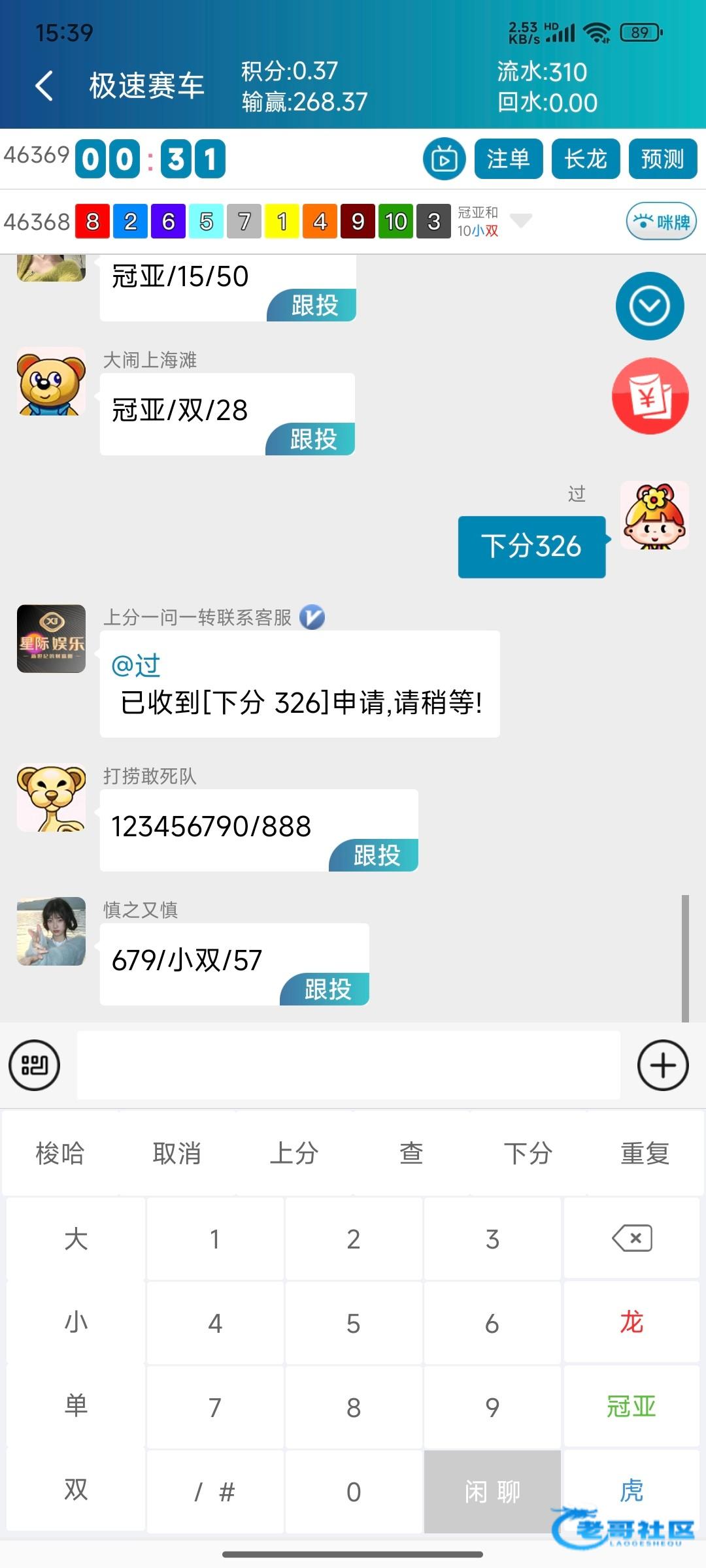The image size is (706, 1568).
Task: Delete last character with backspace key
Action: [x=631, y=1238]
